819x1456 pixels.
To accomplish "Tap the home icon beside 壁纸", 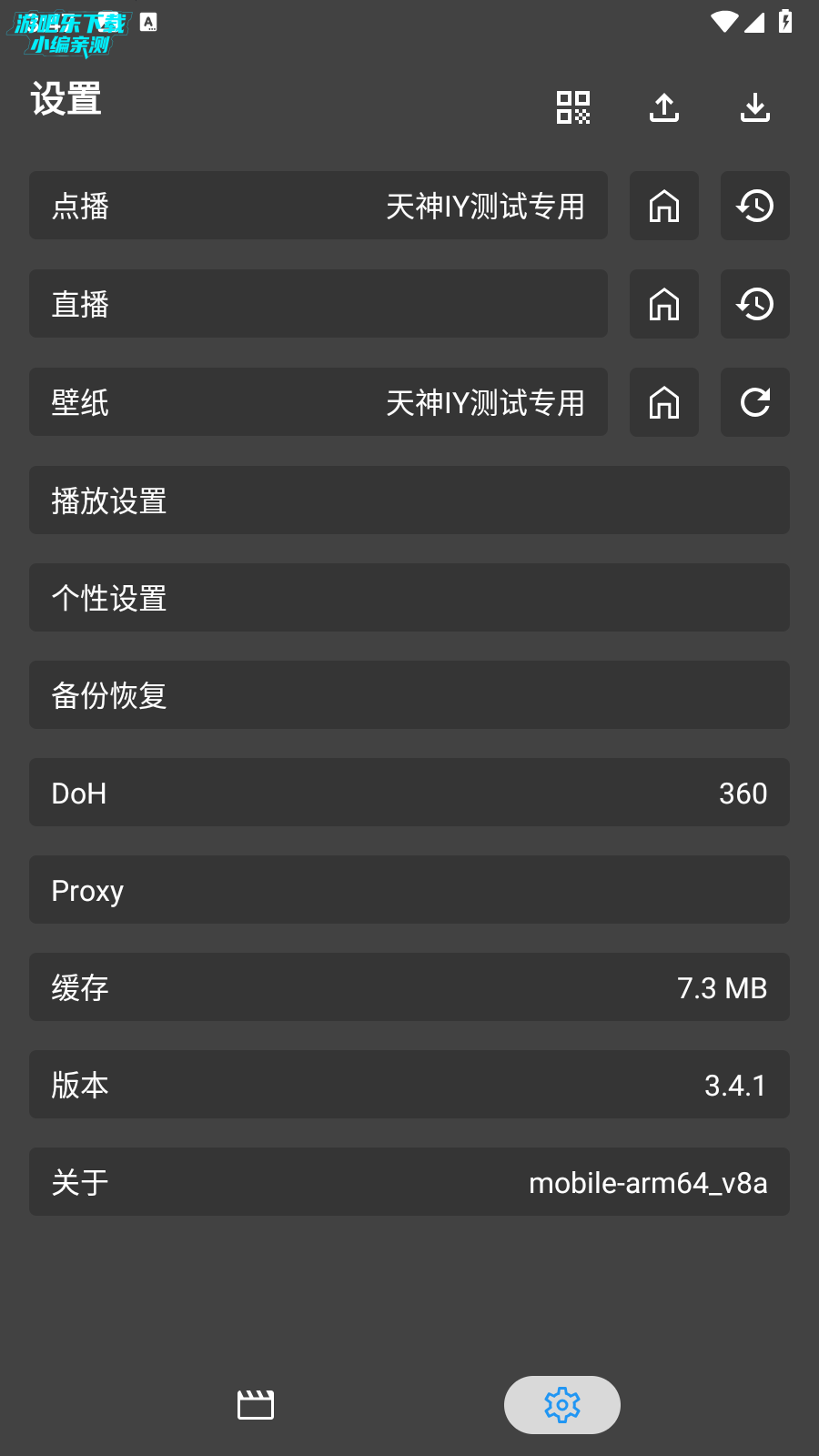I will click(x=664, y=402).
